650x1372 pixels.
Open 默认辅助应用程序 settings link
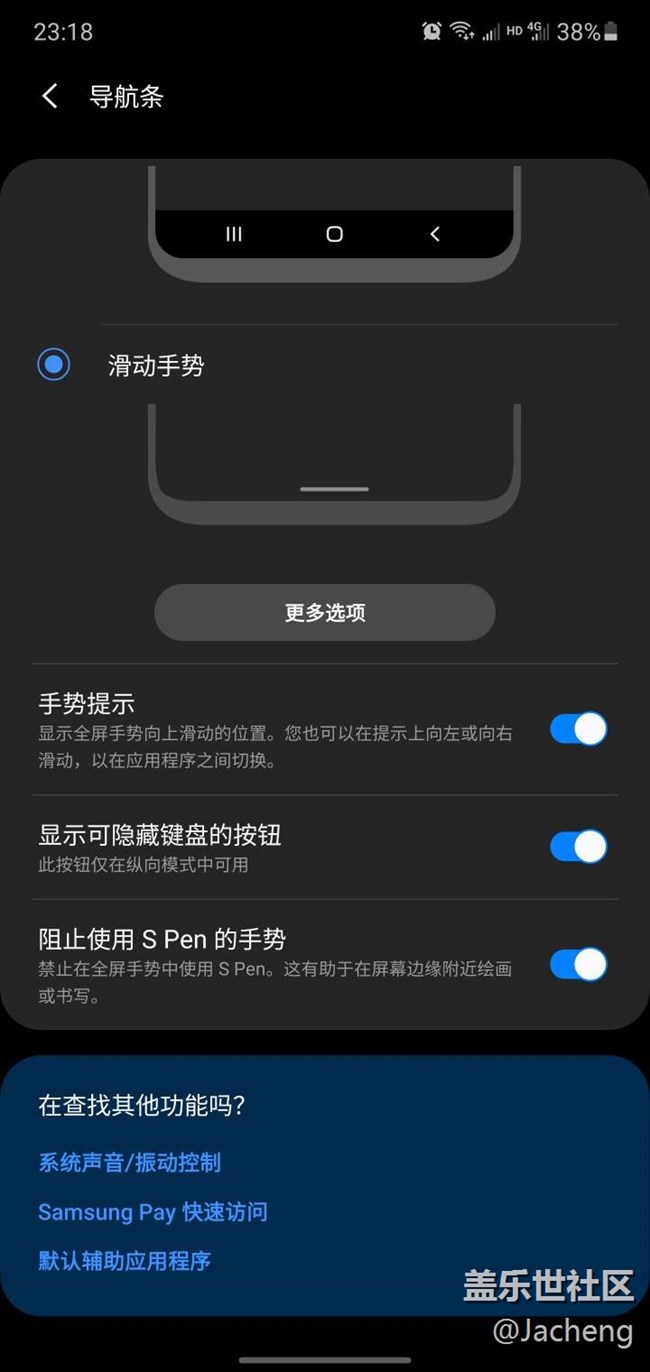(124, 1260)
